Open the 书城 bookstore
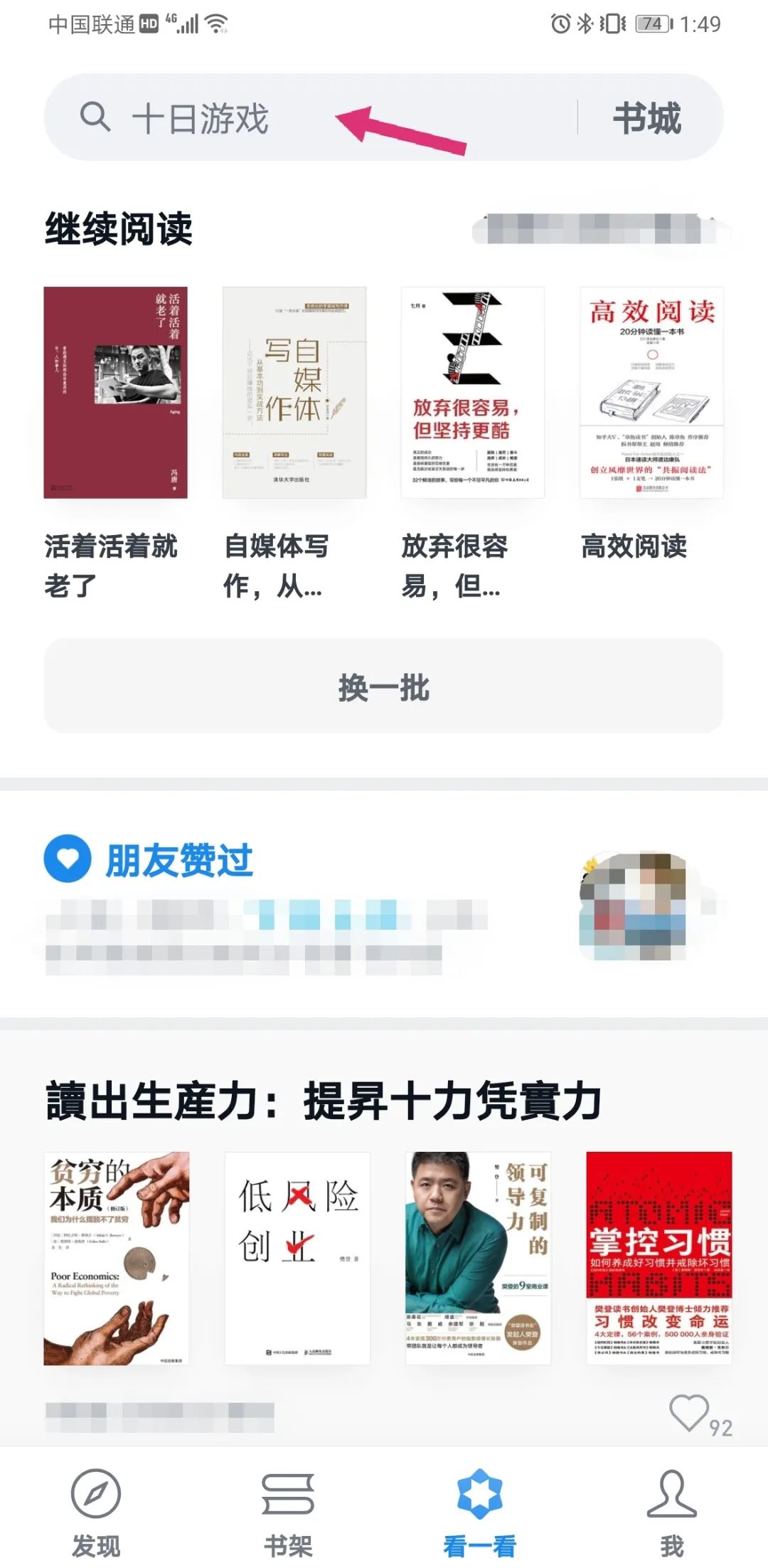 [647, 118]
